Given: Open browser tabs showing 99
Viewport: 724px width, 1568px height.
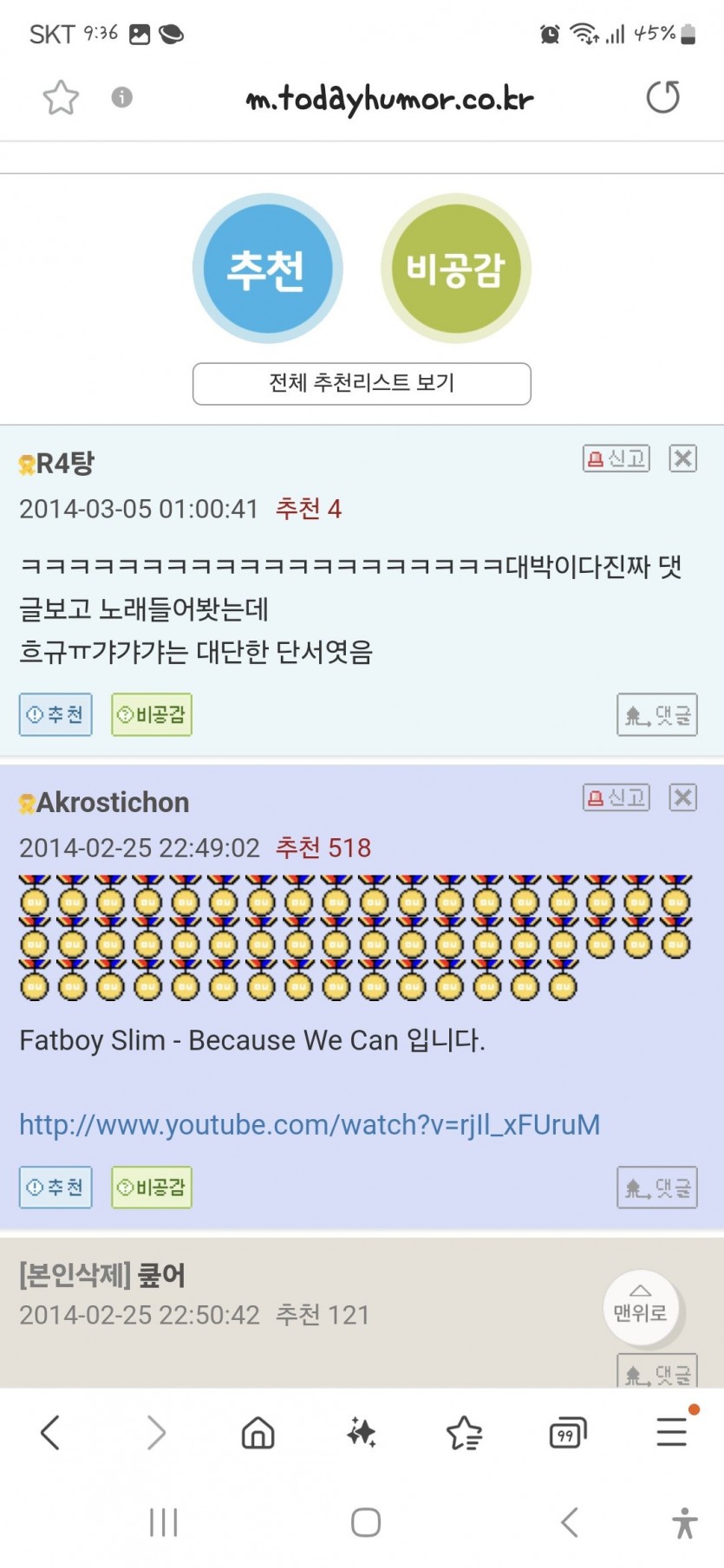Looking at the screenshot, I should pyautogui.click(x=568, y=1433).
